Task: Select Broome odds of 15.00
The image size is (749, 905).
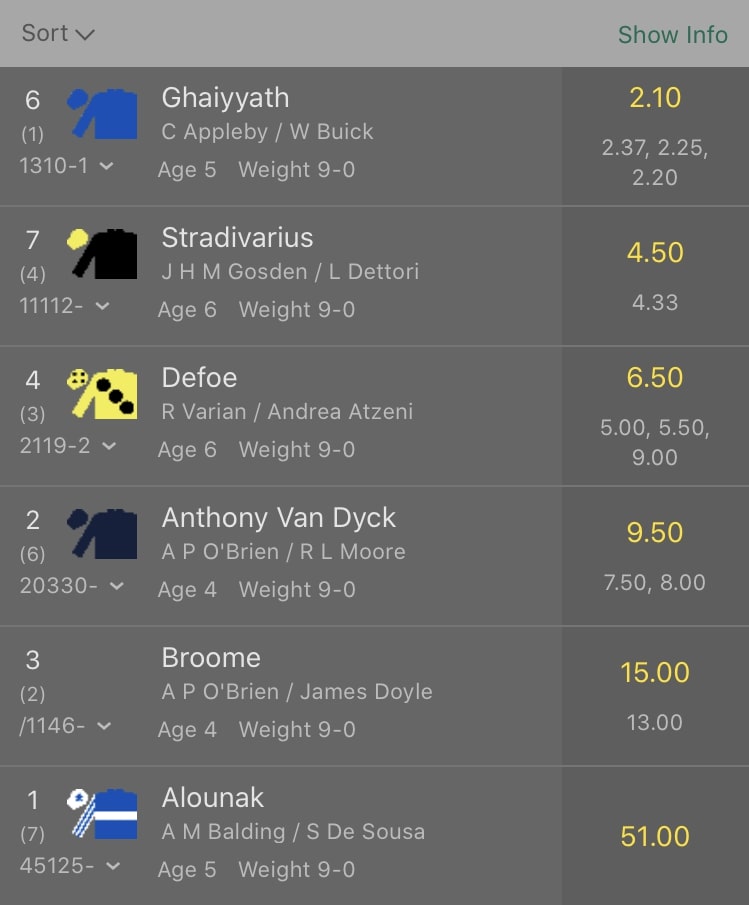Action: 655,673
